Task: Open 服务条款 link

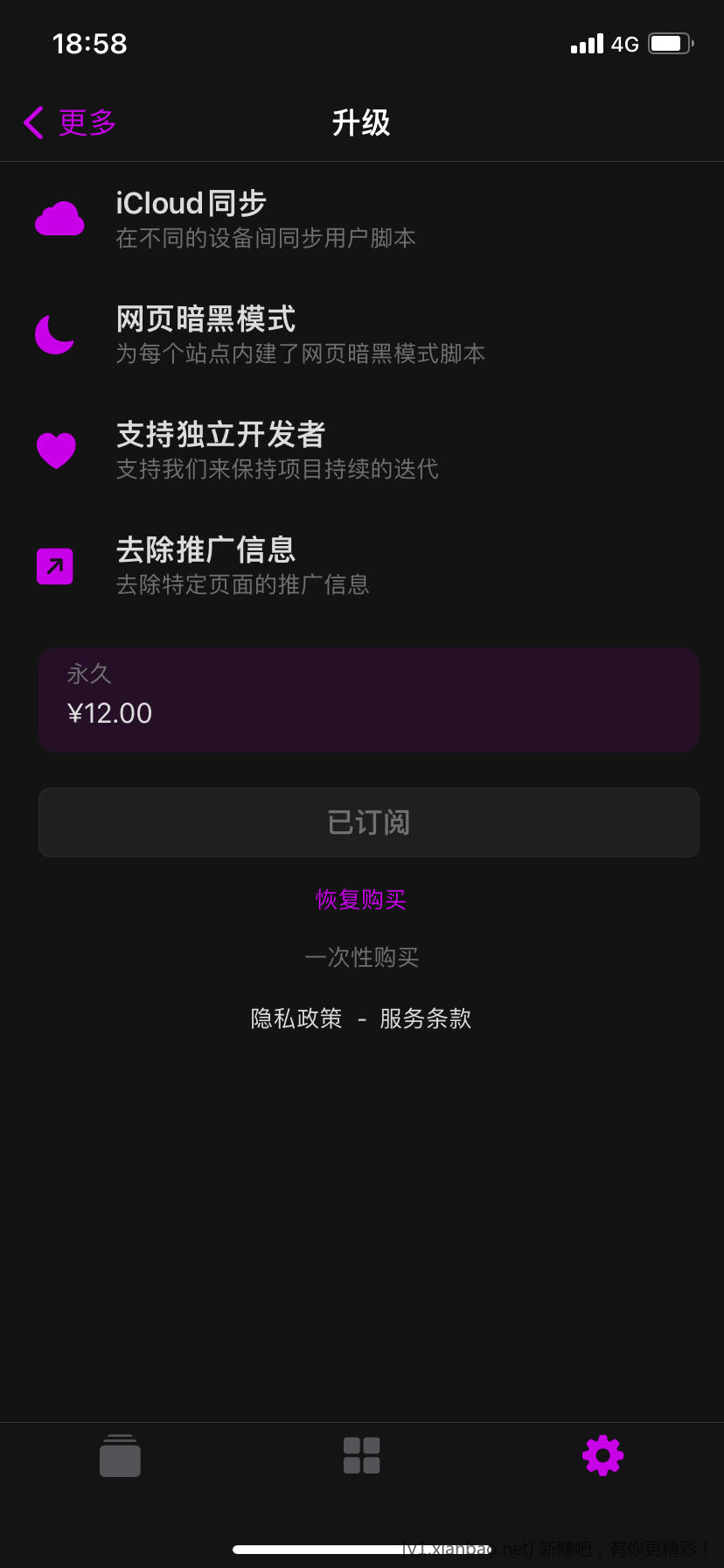Action: coord(426,1018)
